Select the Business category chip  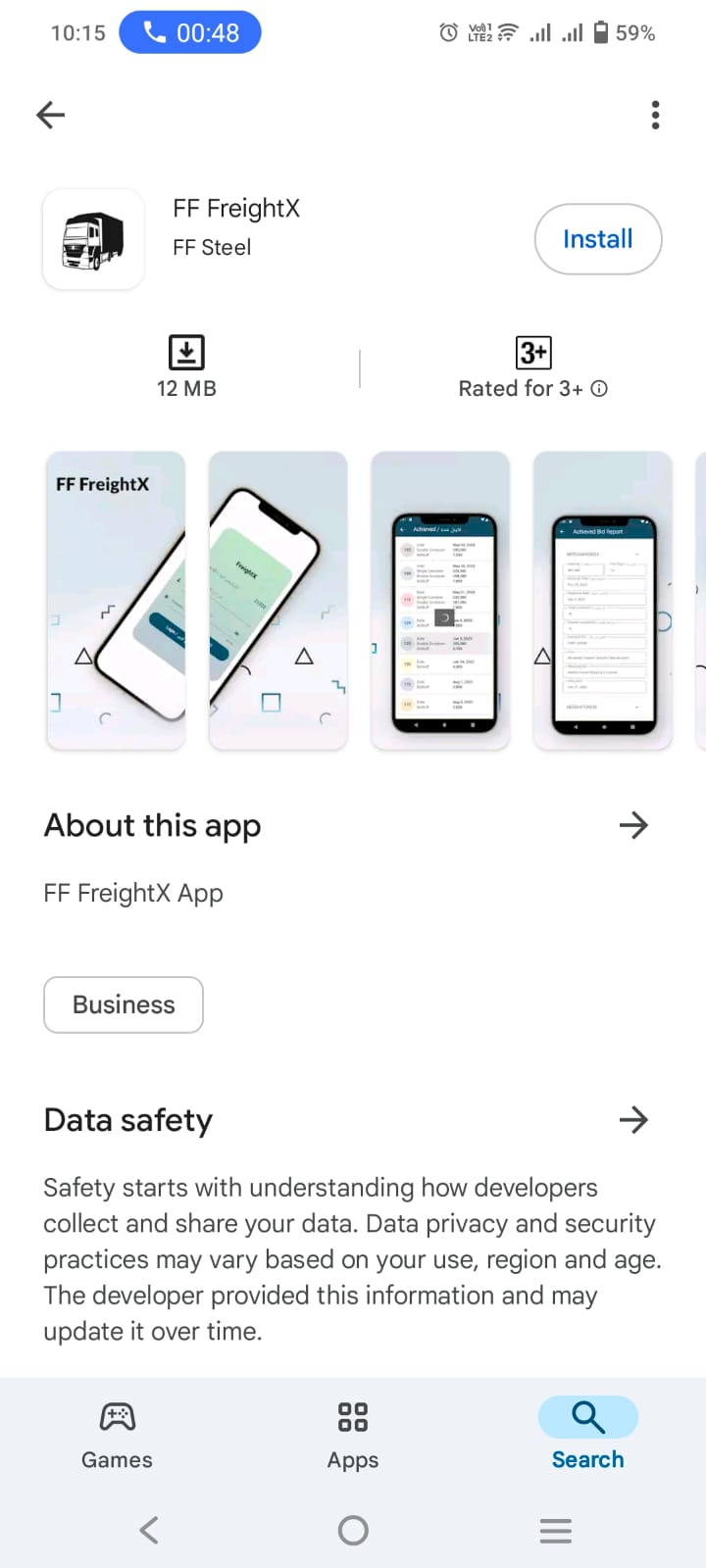click(x=123, y=1004)
